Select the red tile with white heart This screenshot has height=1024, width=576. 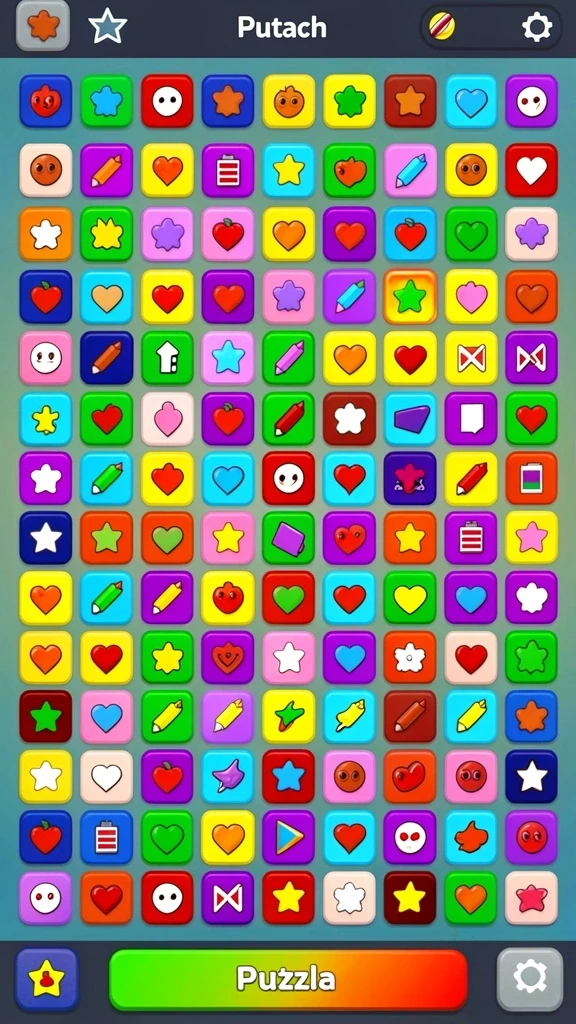pos(532,170)
